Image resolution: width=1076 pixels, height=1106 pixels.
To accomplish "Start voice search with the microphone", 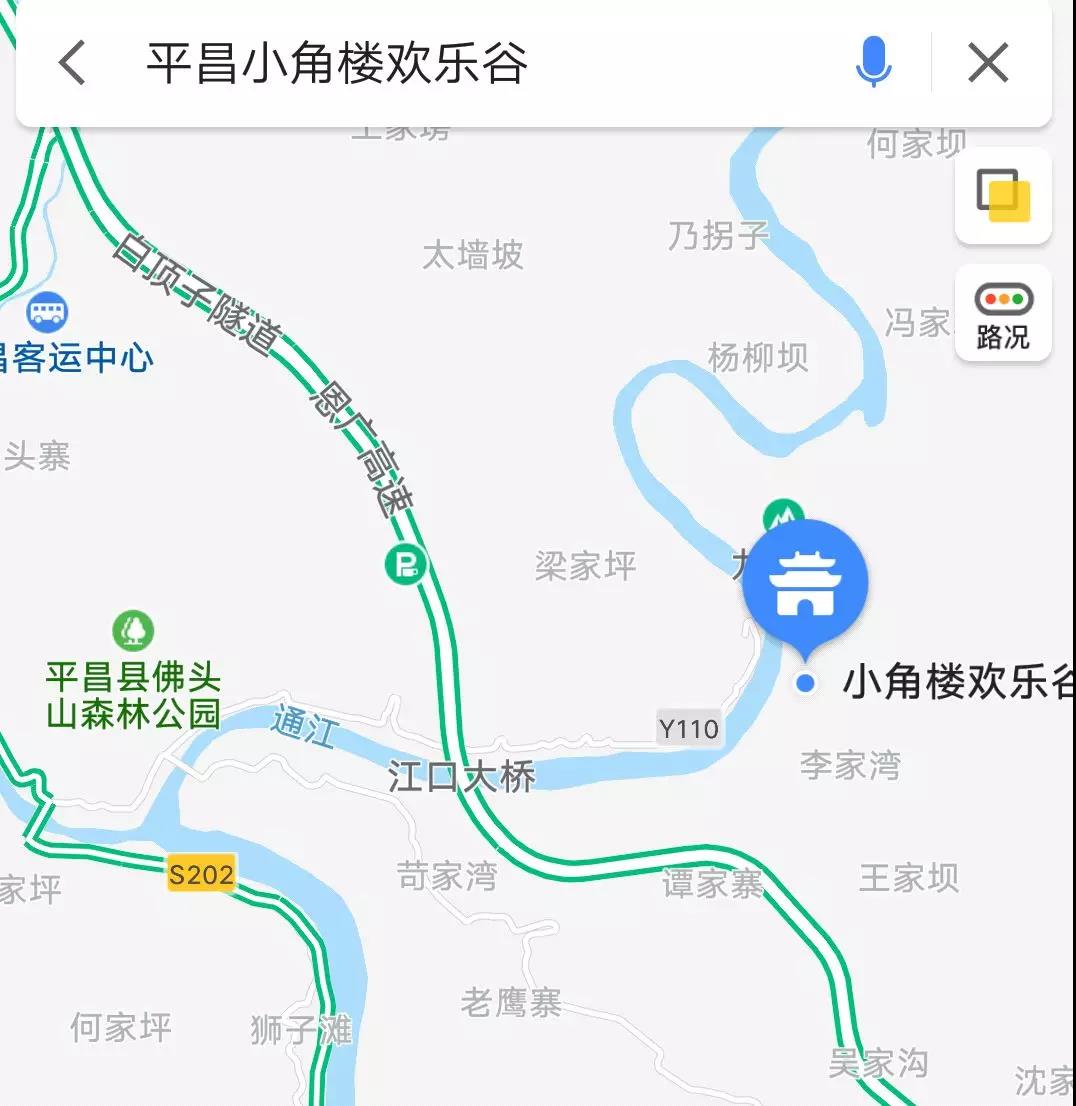I will coord(873,62).
